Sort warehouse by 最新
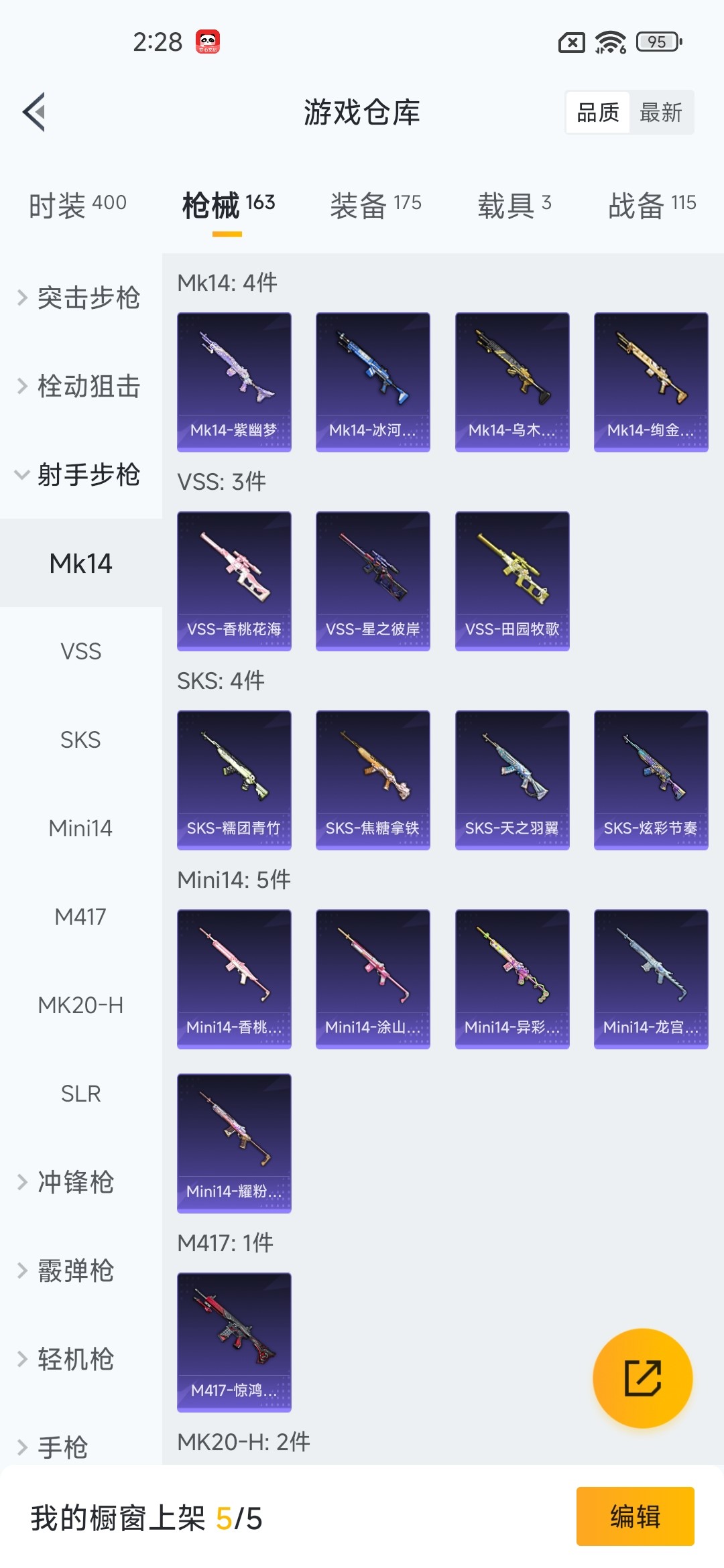 (x=660, y=113)
